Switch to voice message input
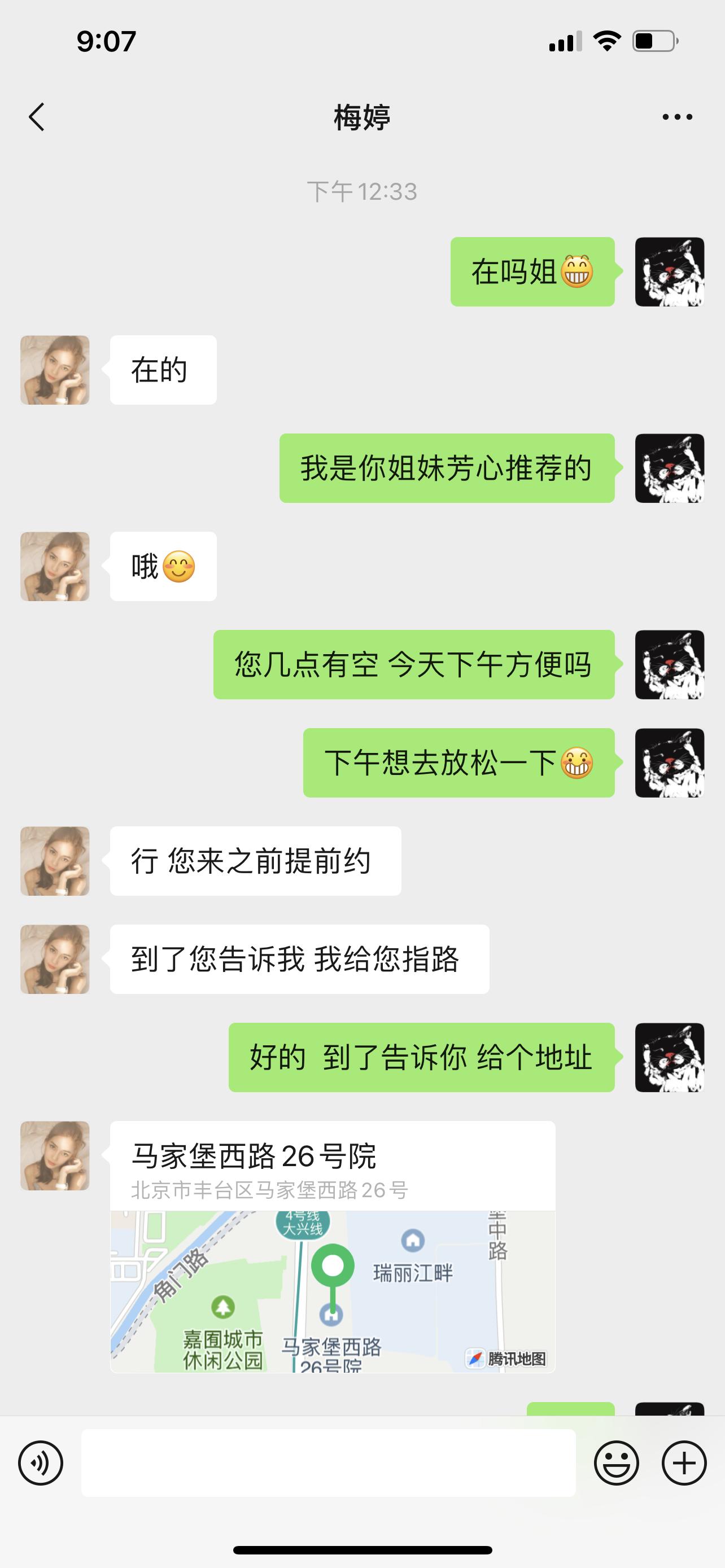 click(41, 1462)
